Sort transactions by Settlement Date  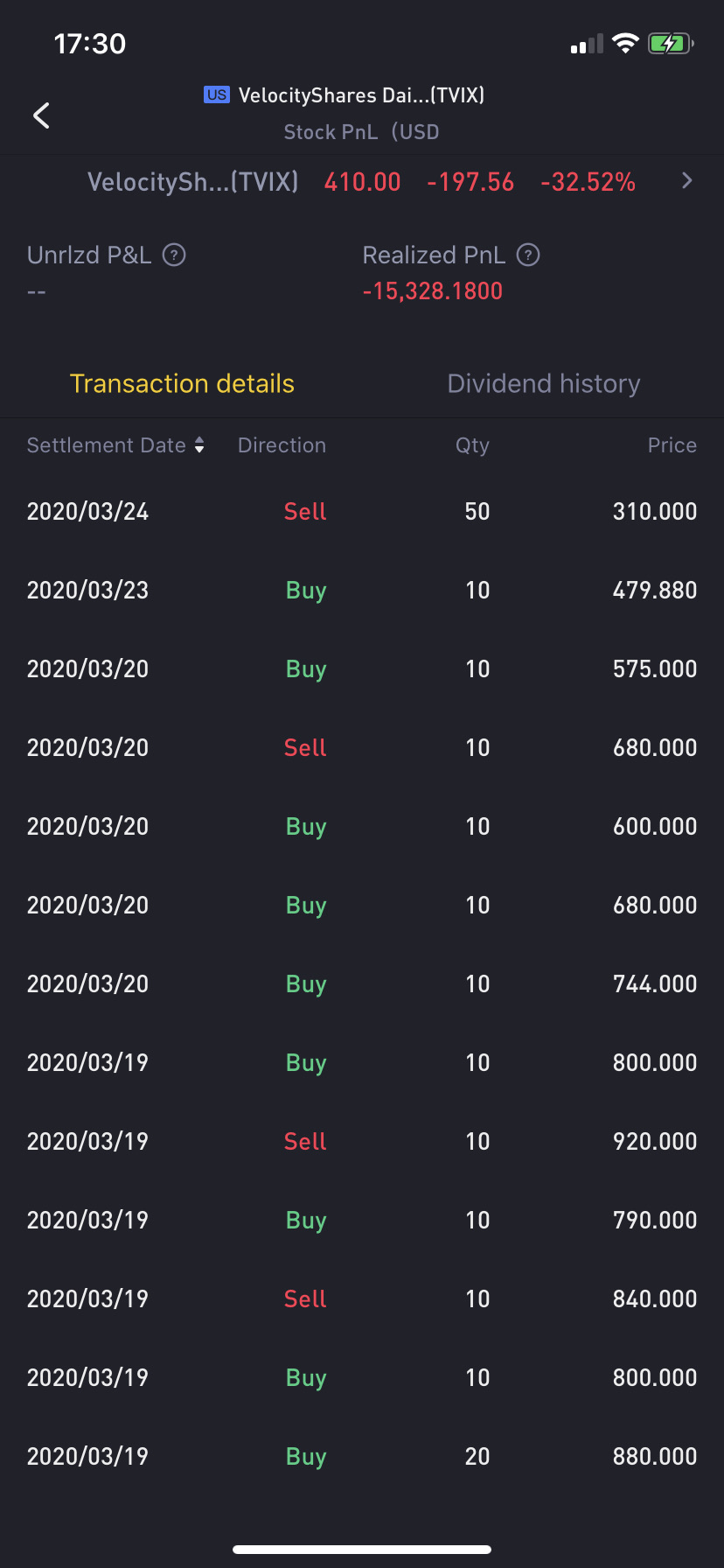[115, 445]
